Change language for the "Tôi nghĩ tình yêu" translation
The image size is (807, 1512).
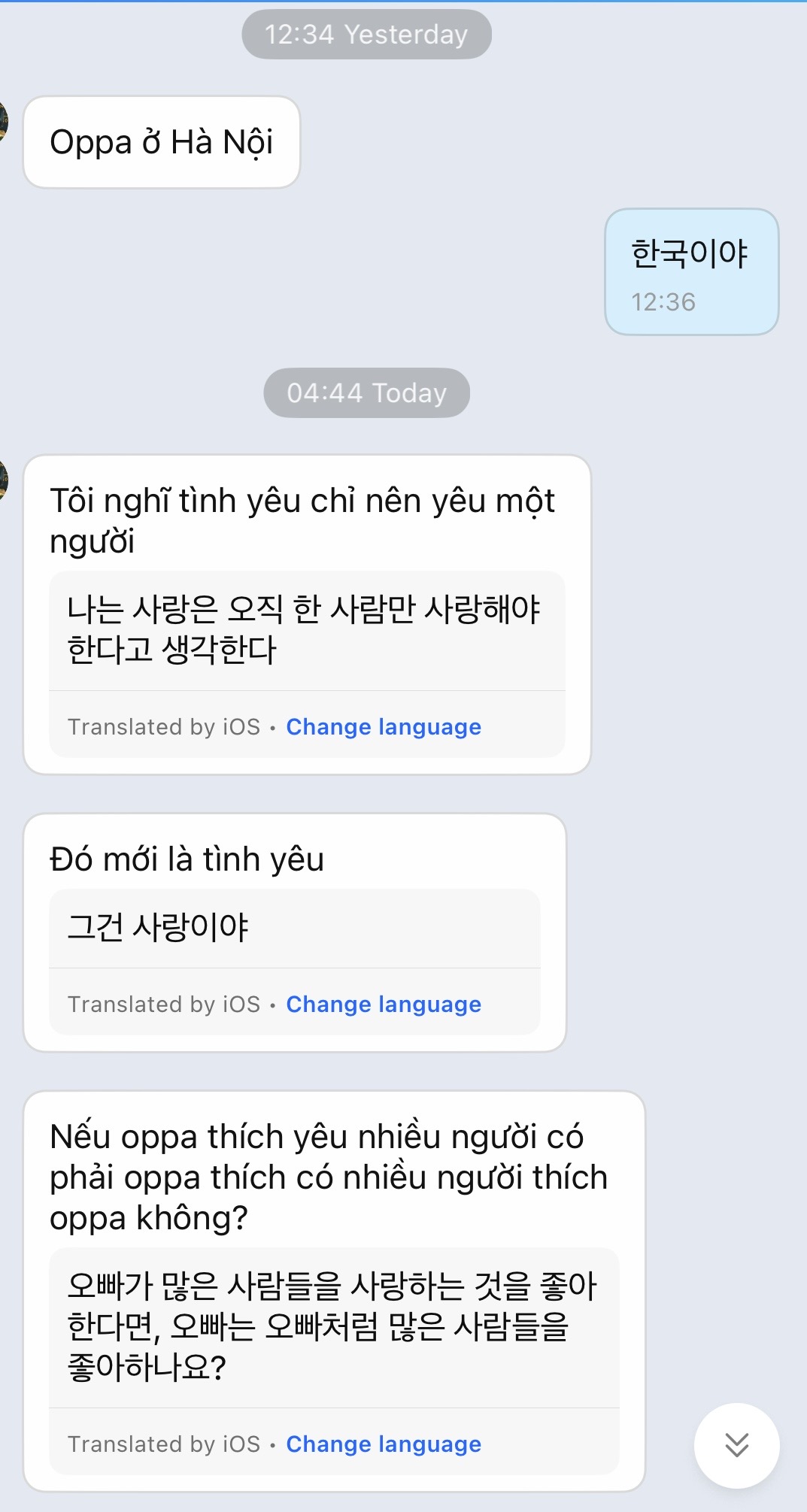tap(384, 727)
